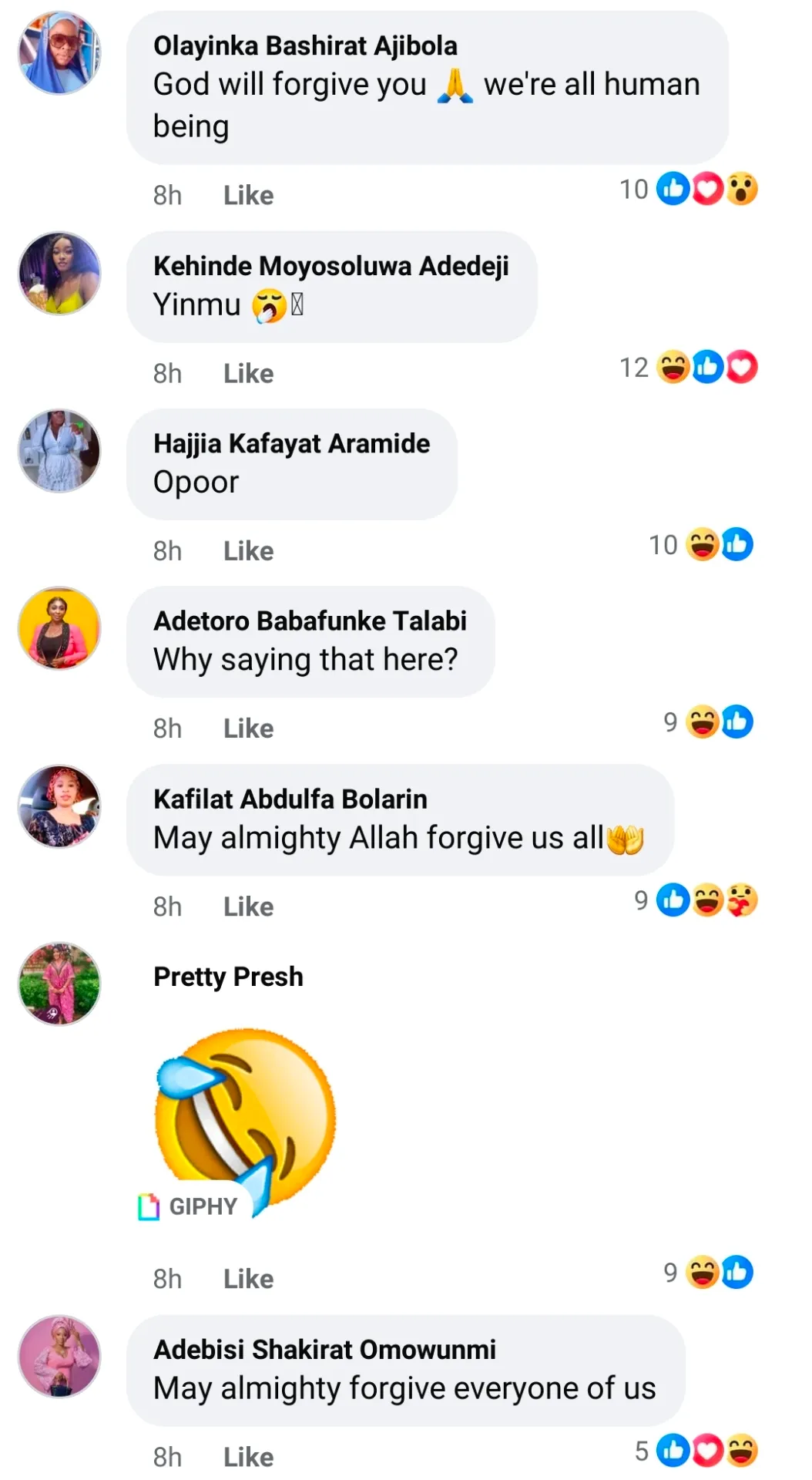
Task: View Adebisi Shakirat Omowunmi's profile picture
Action: click(x=59, y=1356)
